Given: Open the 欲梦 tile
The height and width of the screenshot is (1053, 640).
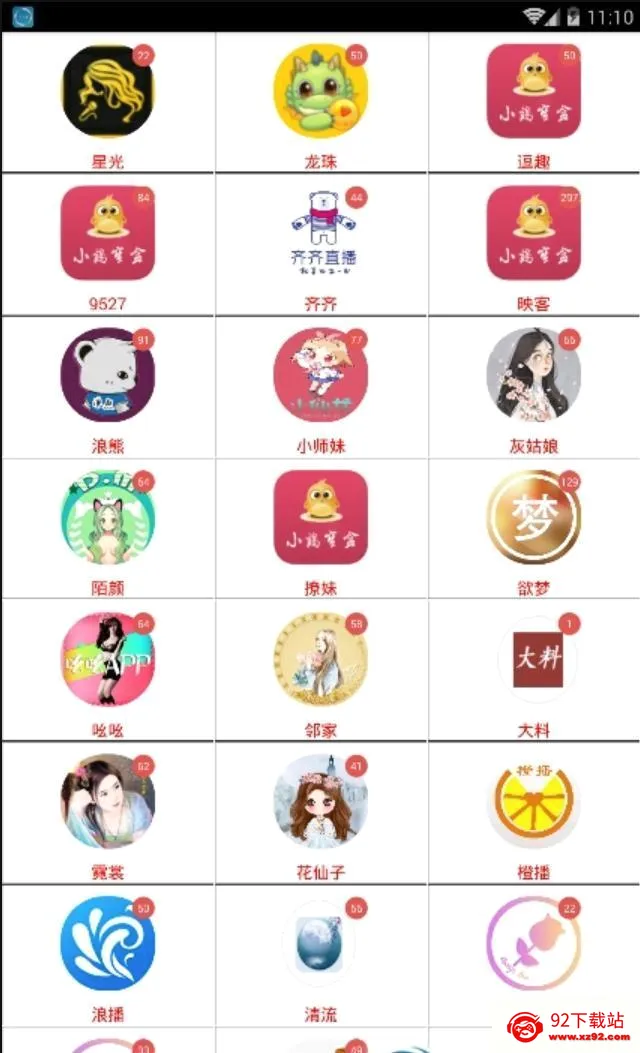Looking at the screenshot, I should [534, 529].
